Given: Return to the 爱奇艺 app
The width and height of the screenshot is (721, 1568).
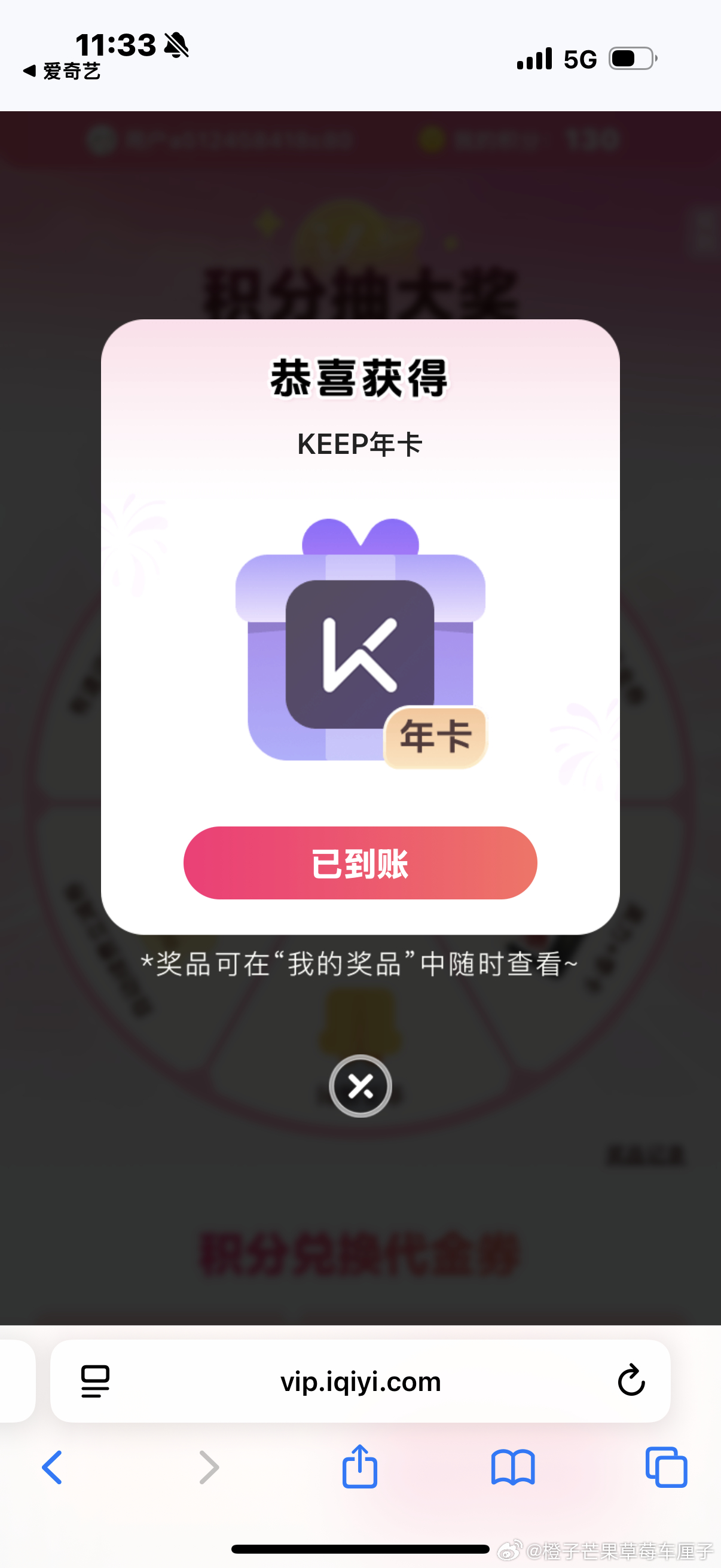Looking at the screenshot, I should 62,71.
